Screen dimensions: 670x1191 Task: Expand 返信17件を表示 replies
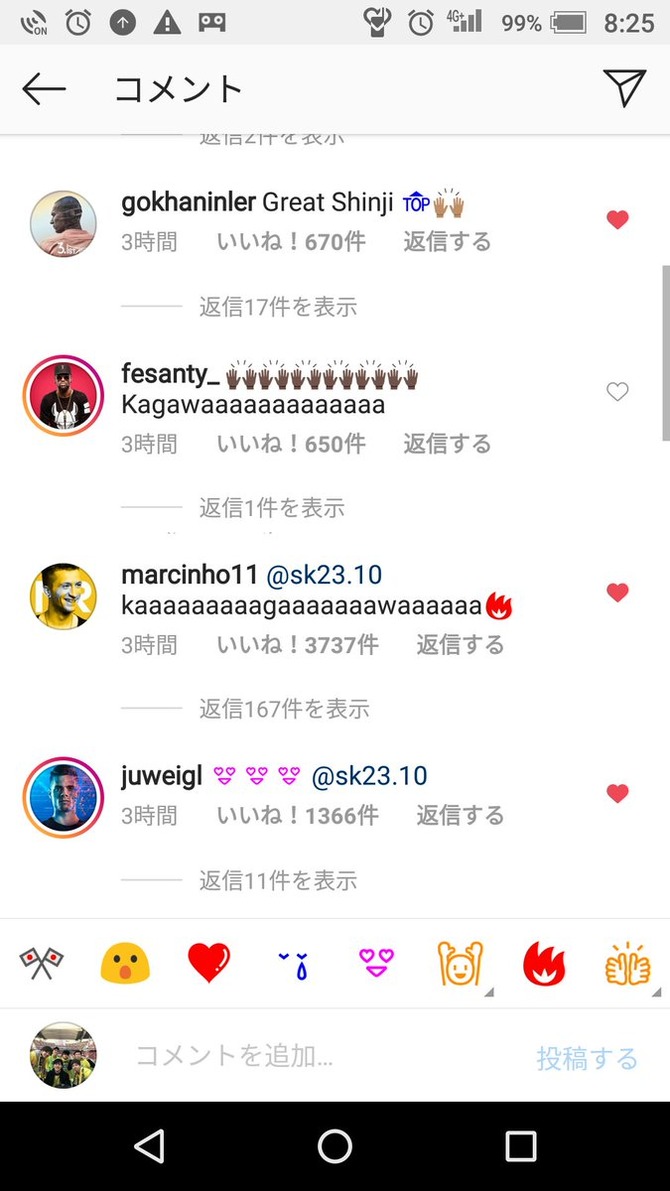(278, 306)
